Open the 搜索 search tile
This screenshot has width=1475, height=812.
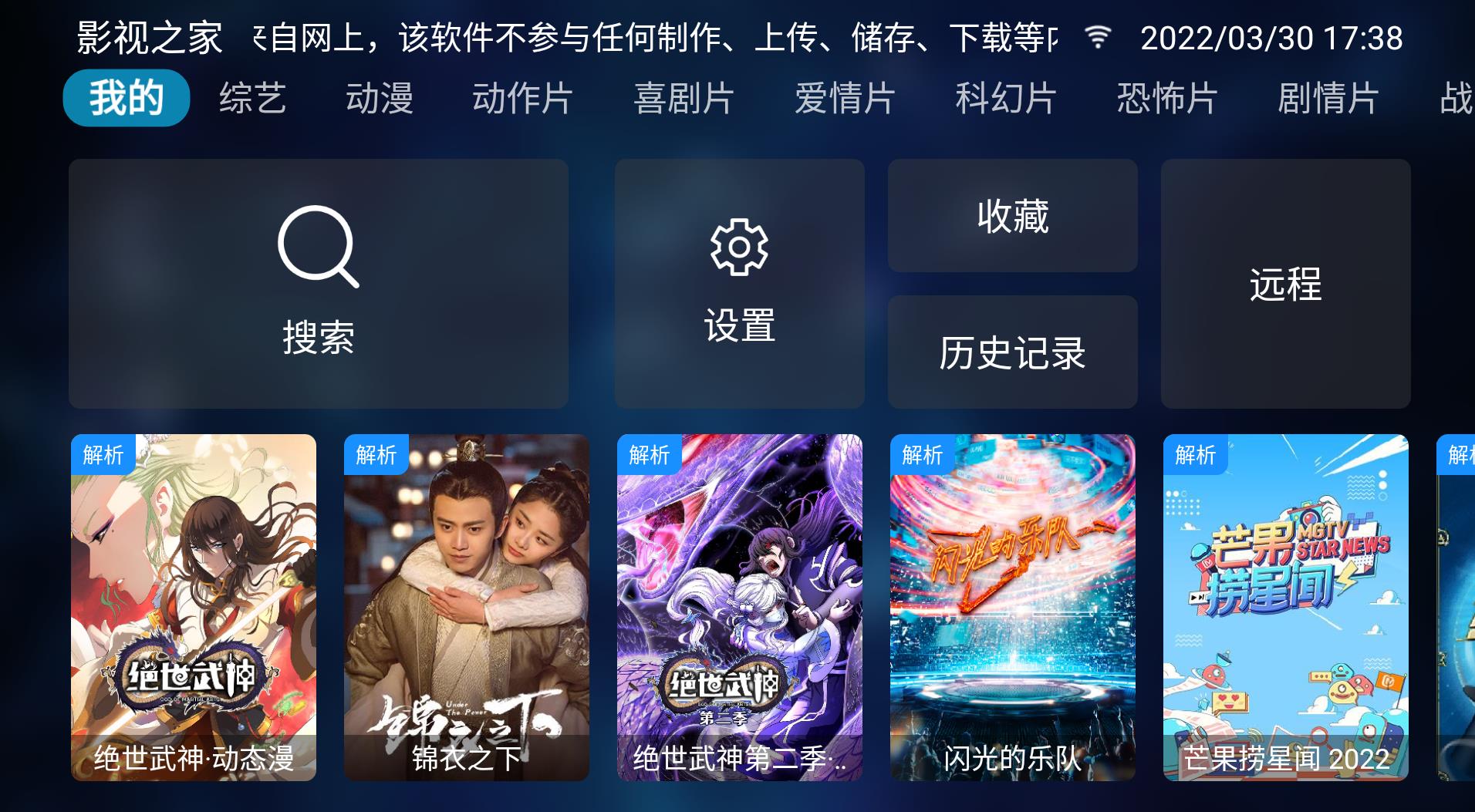click(x=319, y=284)
